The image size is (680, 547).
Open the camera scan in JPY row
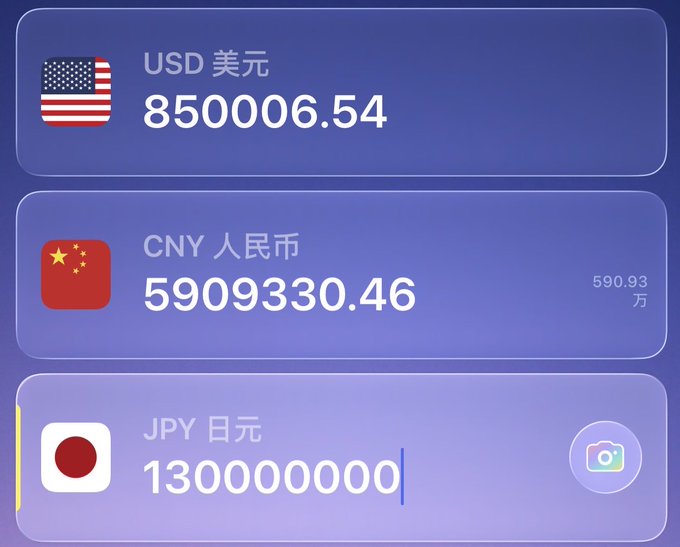[x=605, y=458]
